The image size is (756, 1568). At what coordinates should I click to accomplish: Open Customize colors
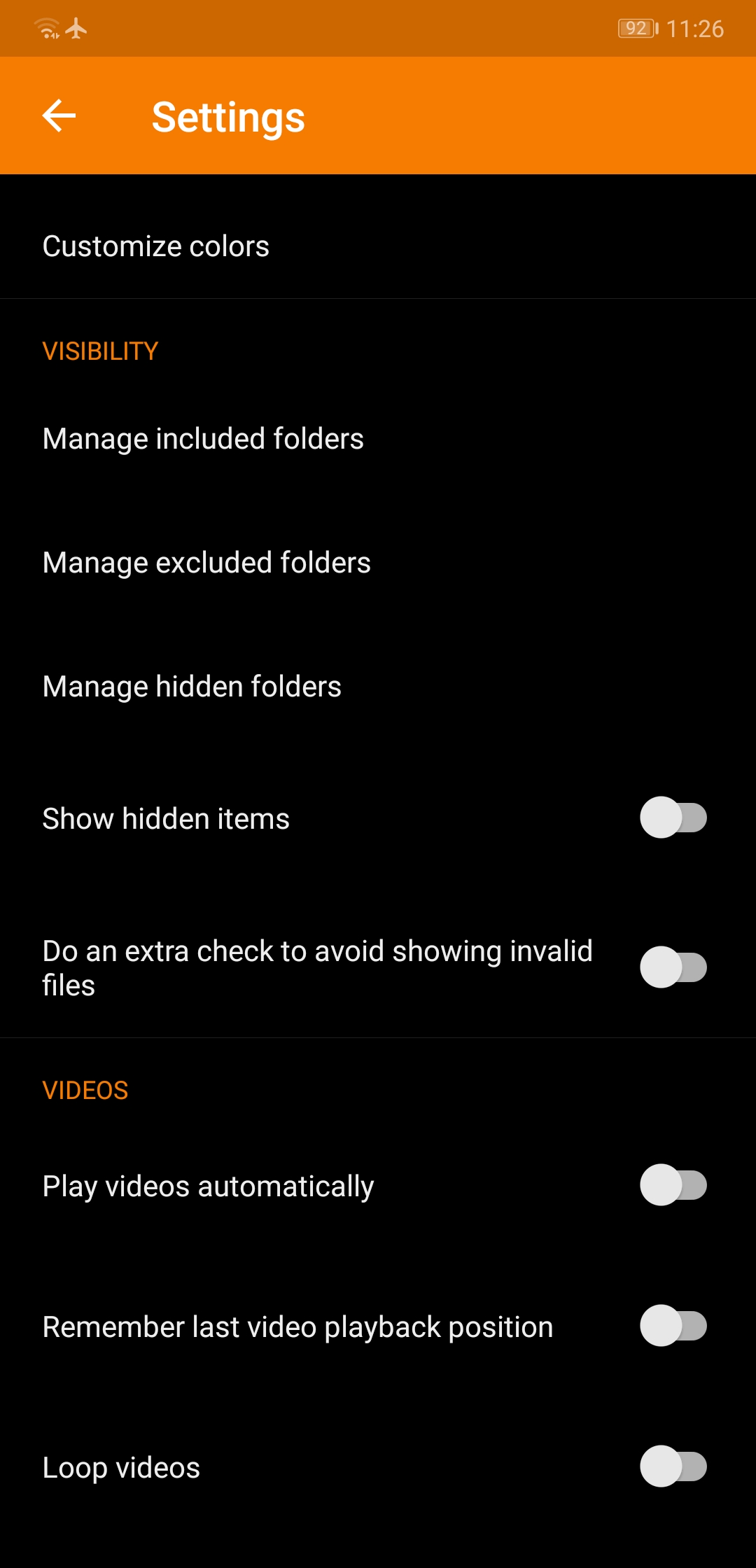pos(378,246)
